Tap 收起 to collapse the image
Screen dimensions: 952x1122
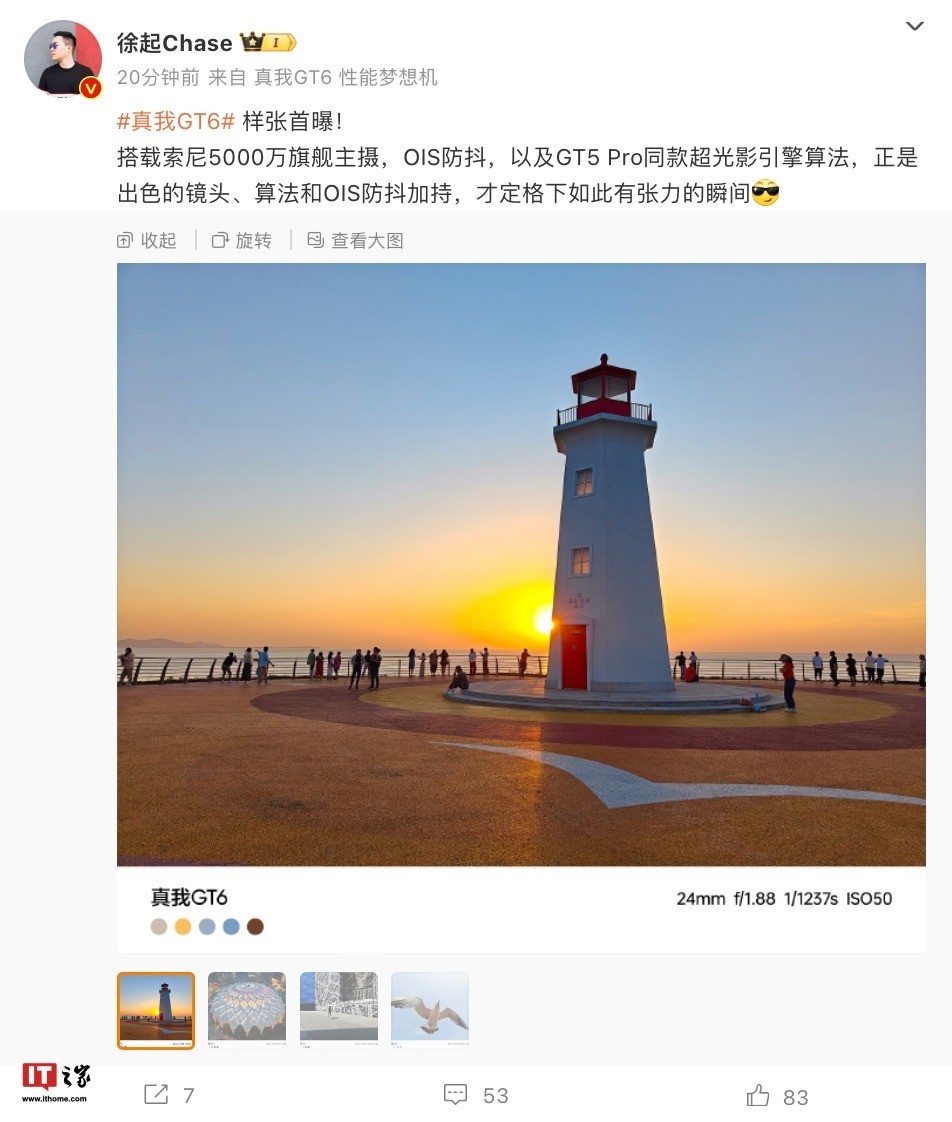[147, 240]
